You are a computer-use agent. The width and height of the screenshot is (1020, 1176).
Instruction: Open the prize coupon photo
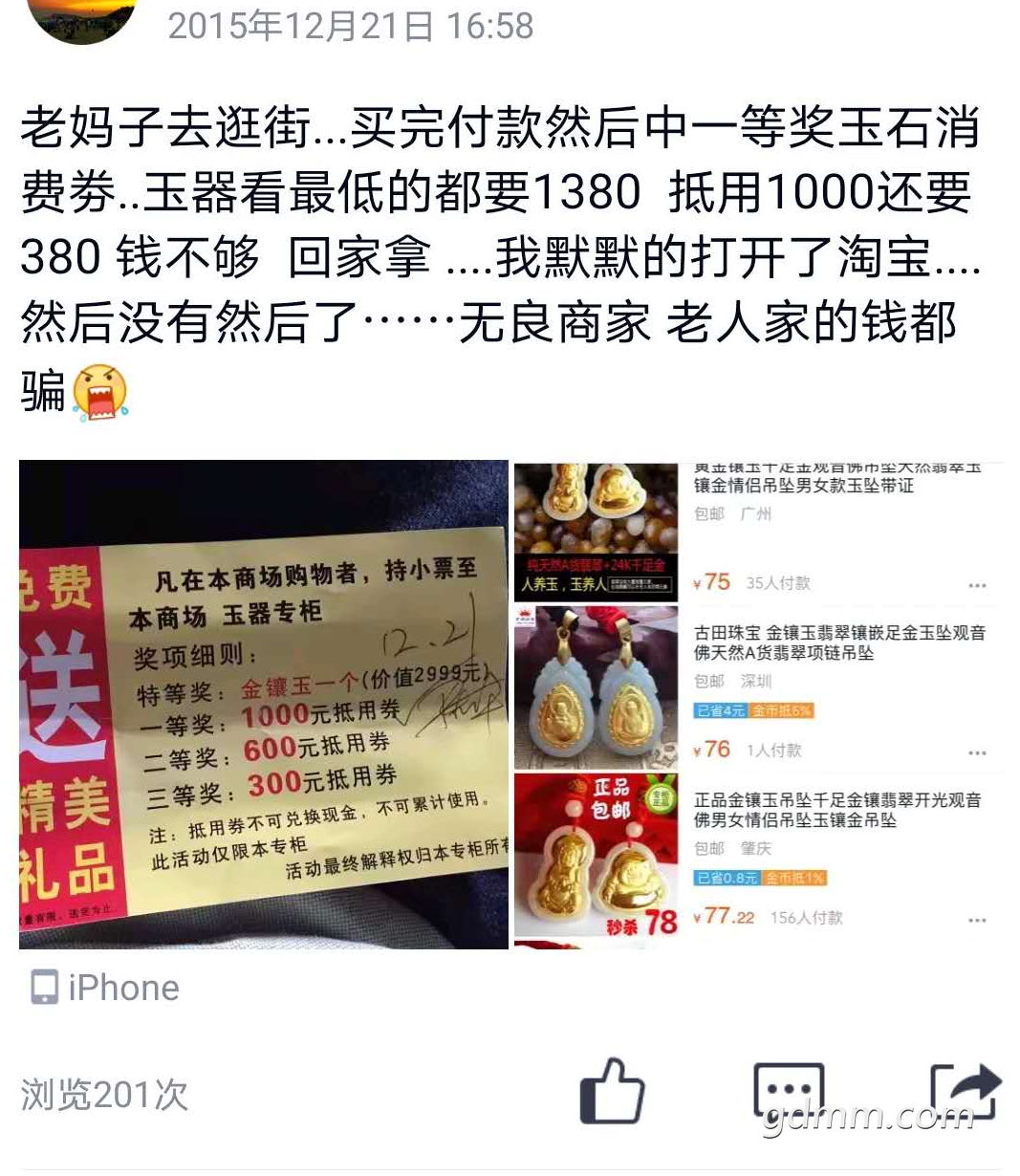[x=264, y=705]
